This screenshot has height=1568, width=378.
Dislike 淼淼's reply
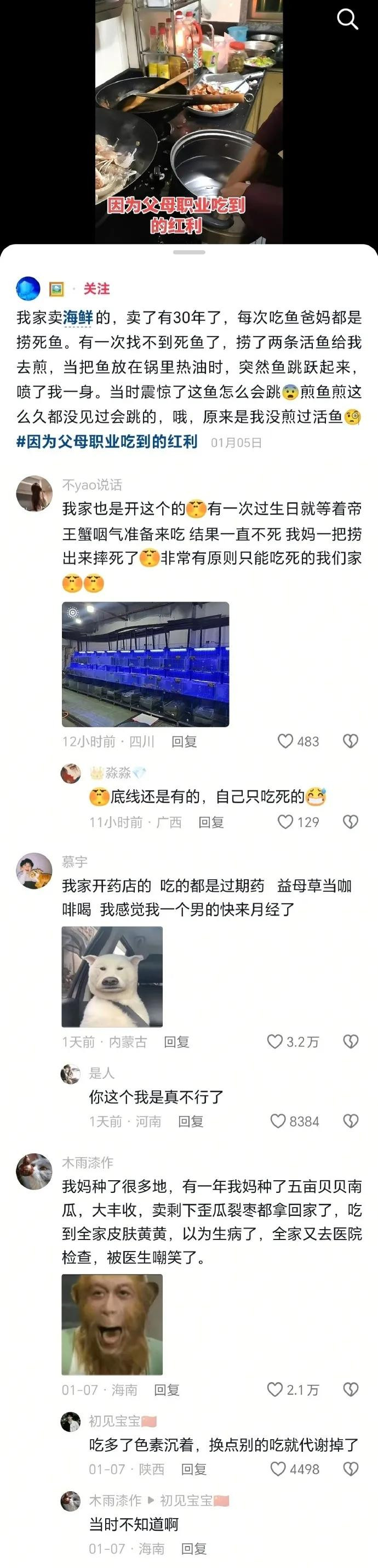(351, 822)
